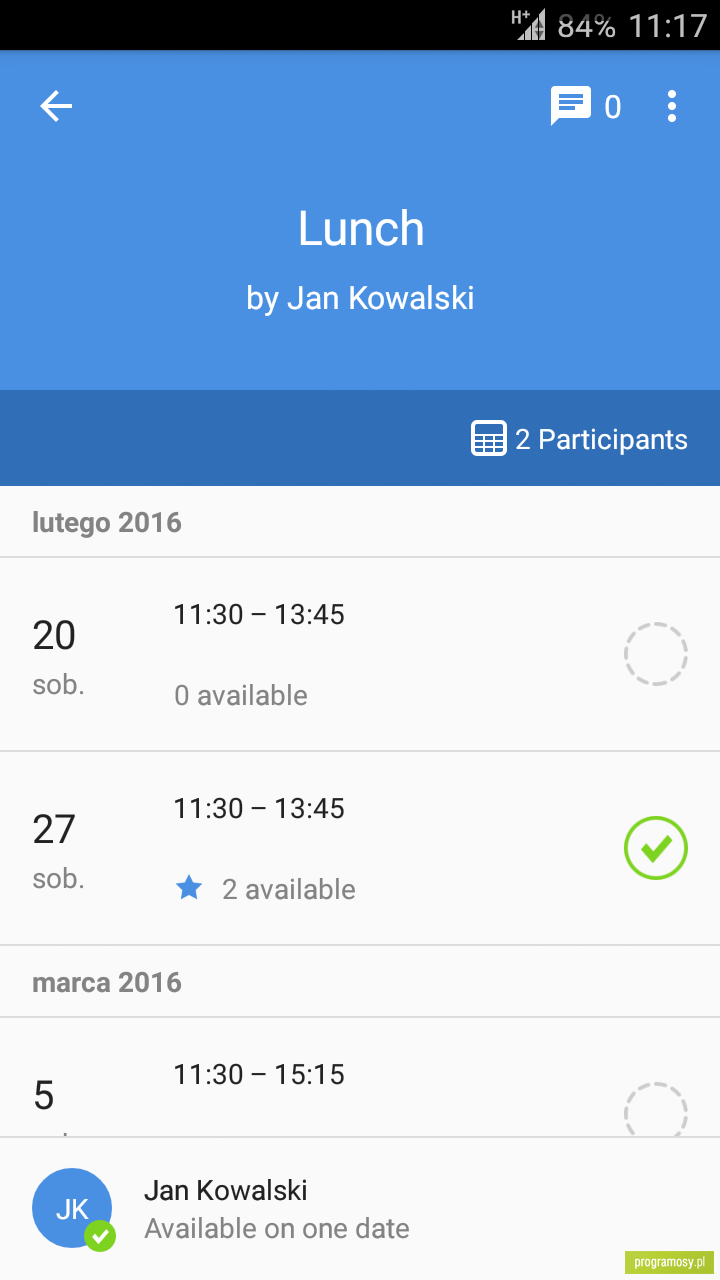Image resolution: width=720 pixels, height=1280 pixels.
Task: Open Jan Kowalski's availability summary
Action: click(360, 1209)
